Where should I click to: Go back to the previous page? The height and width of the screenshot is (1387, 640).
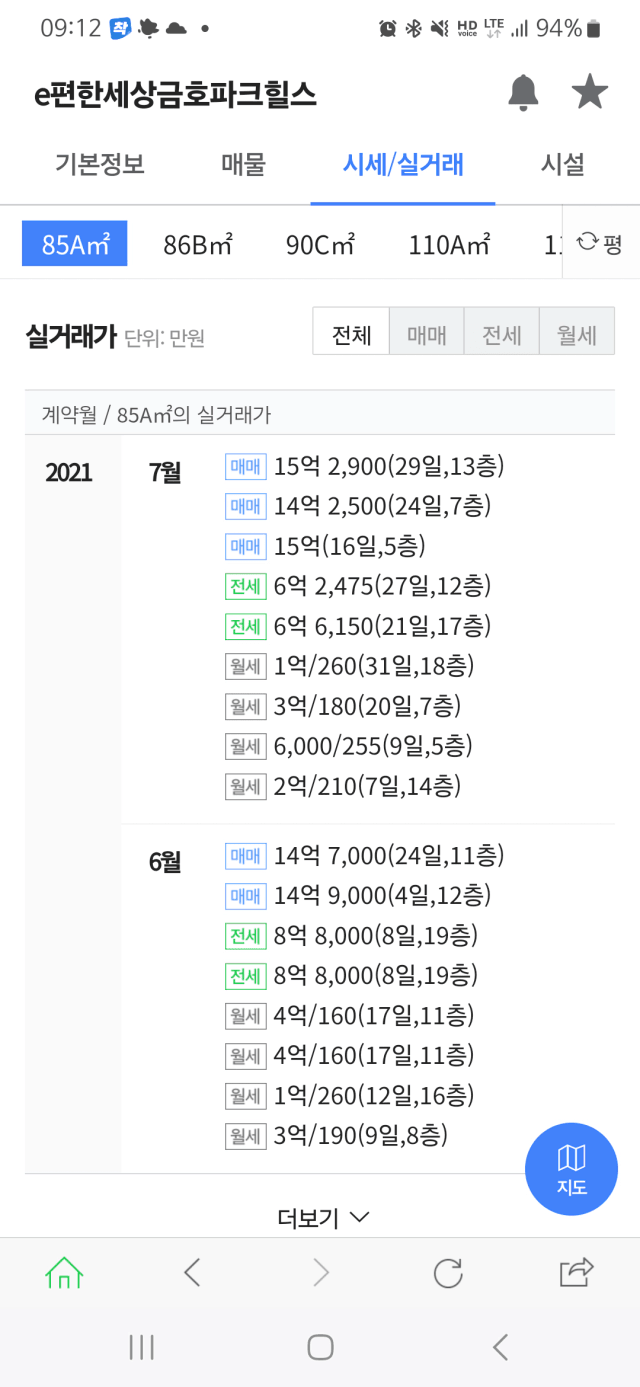(x=192, y=1273)
